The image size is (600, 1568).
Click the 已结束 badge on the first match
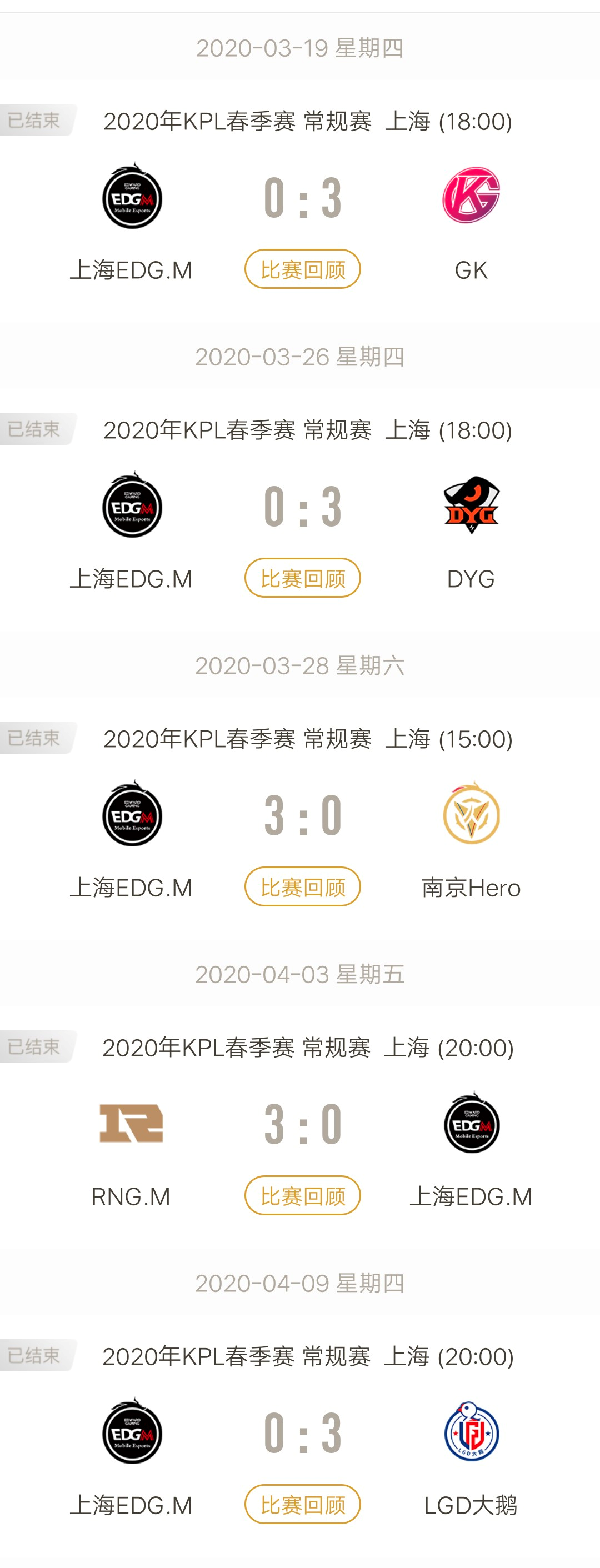(33, 119)
